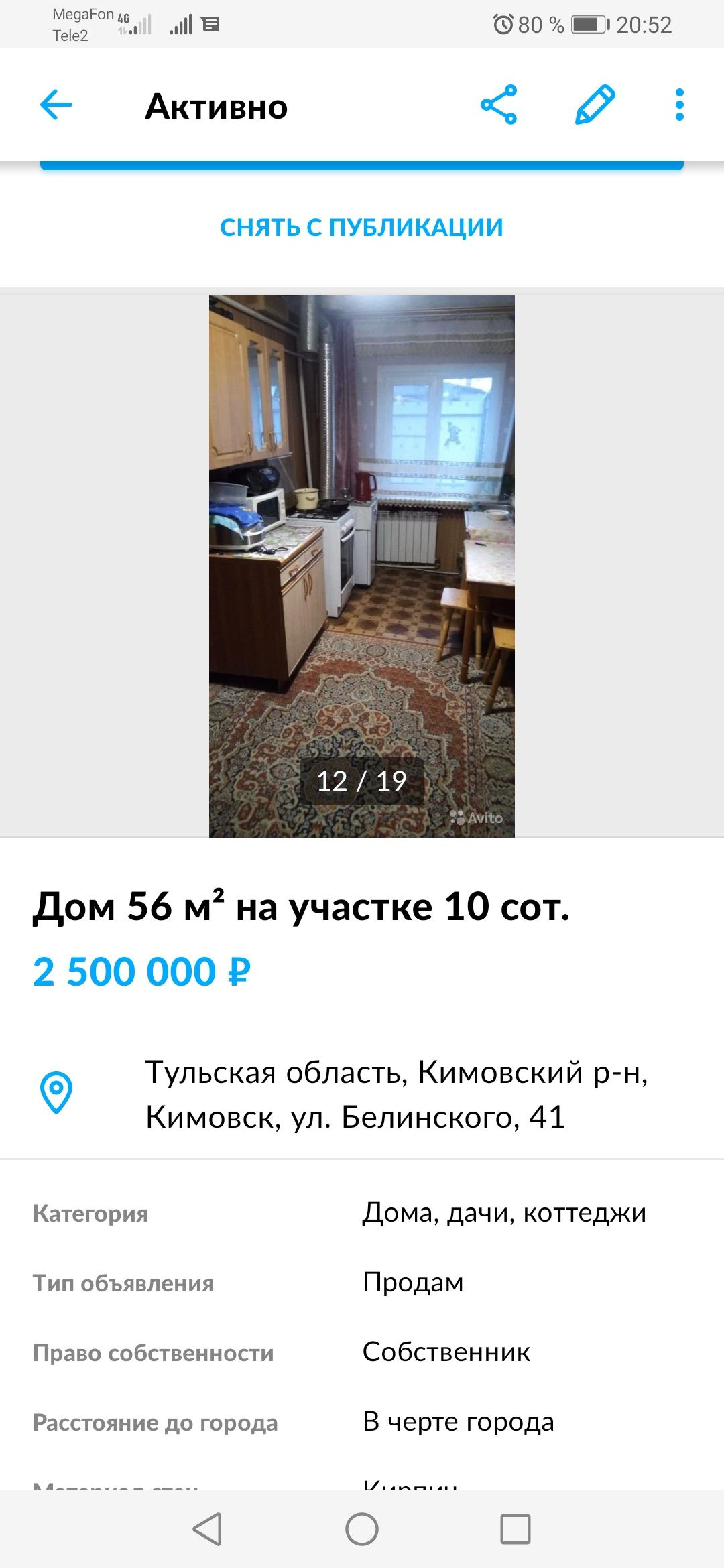This screenshot has width=724, height=1568.
Task: Go back using the blue arrow
Action: point(56,105)
